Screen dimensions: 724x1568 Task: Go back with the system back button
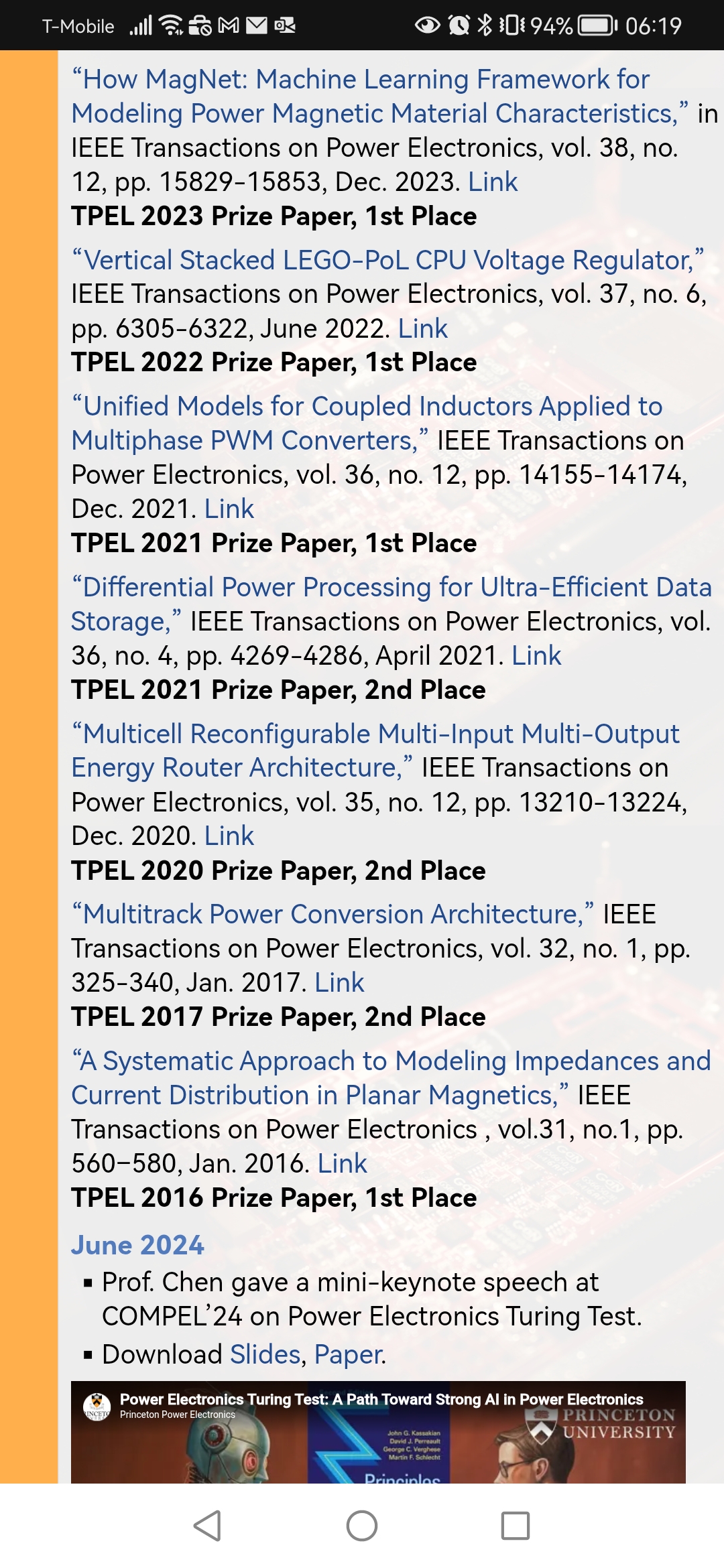(x=207, y=1526)
